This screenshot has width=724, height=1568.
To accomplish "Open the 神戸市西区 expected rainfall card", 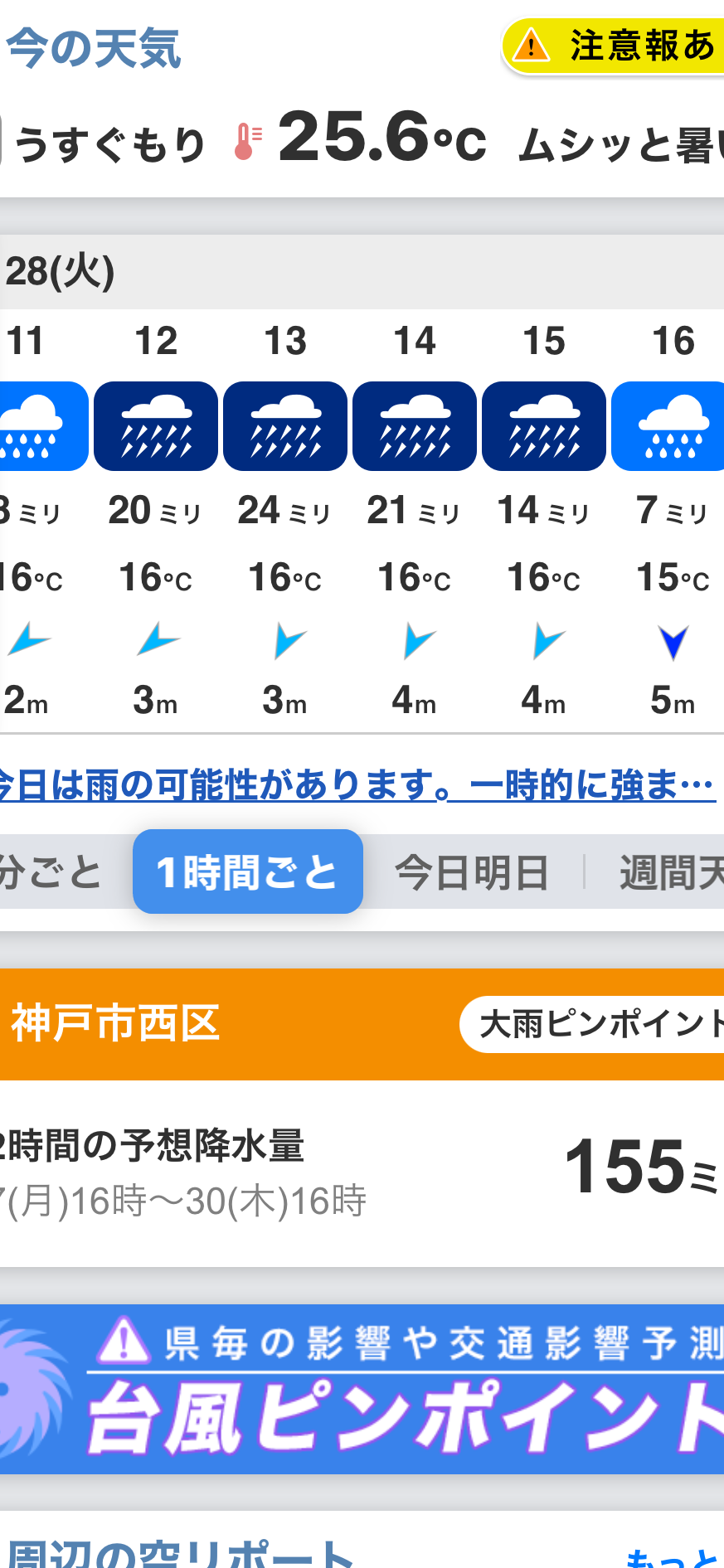I will point(362,1172).
